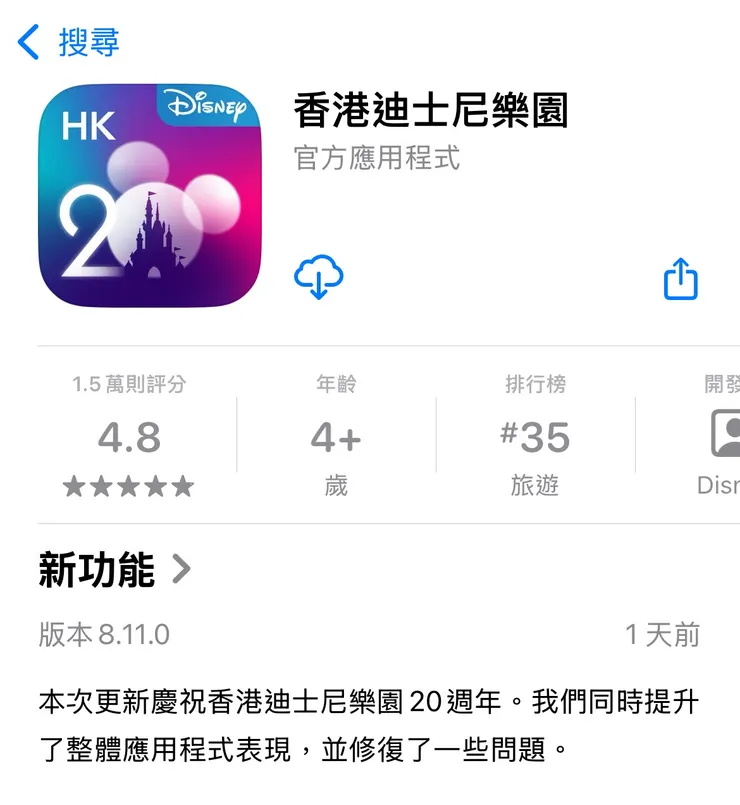This screenshot has height=805, width=740.
Task: Select the 旅遊 category label
Action: pyautogui.click(x=533, y=486)
